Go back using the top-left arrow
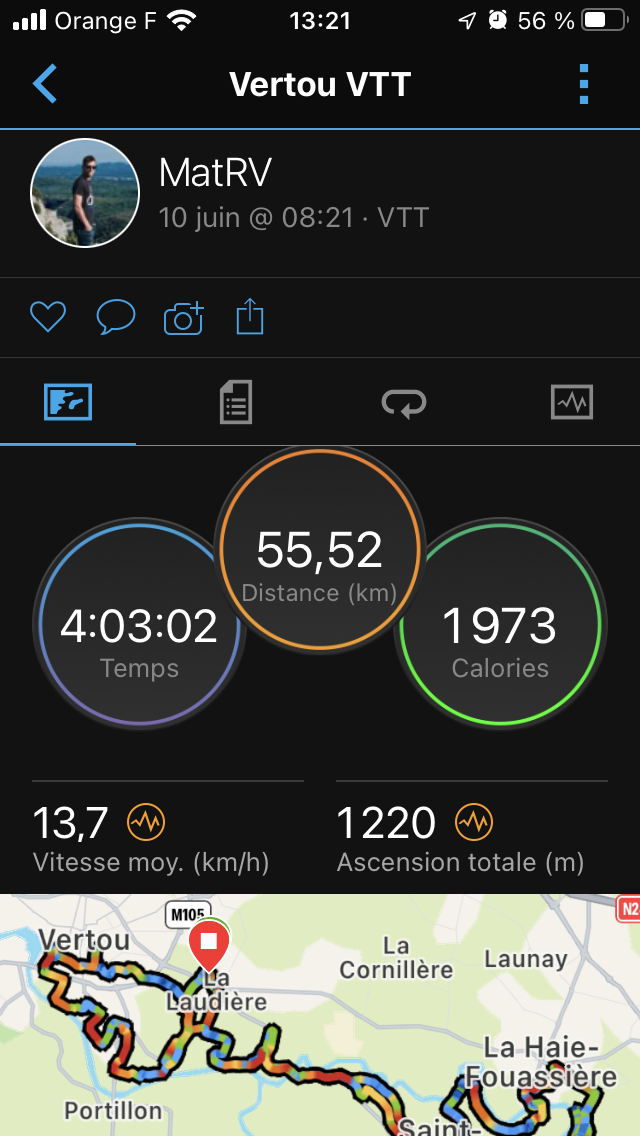 [x=45, y=84]
